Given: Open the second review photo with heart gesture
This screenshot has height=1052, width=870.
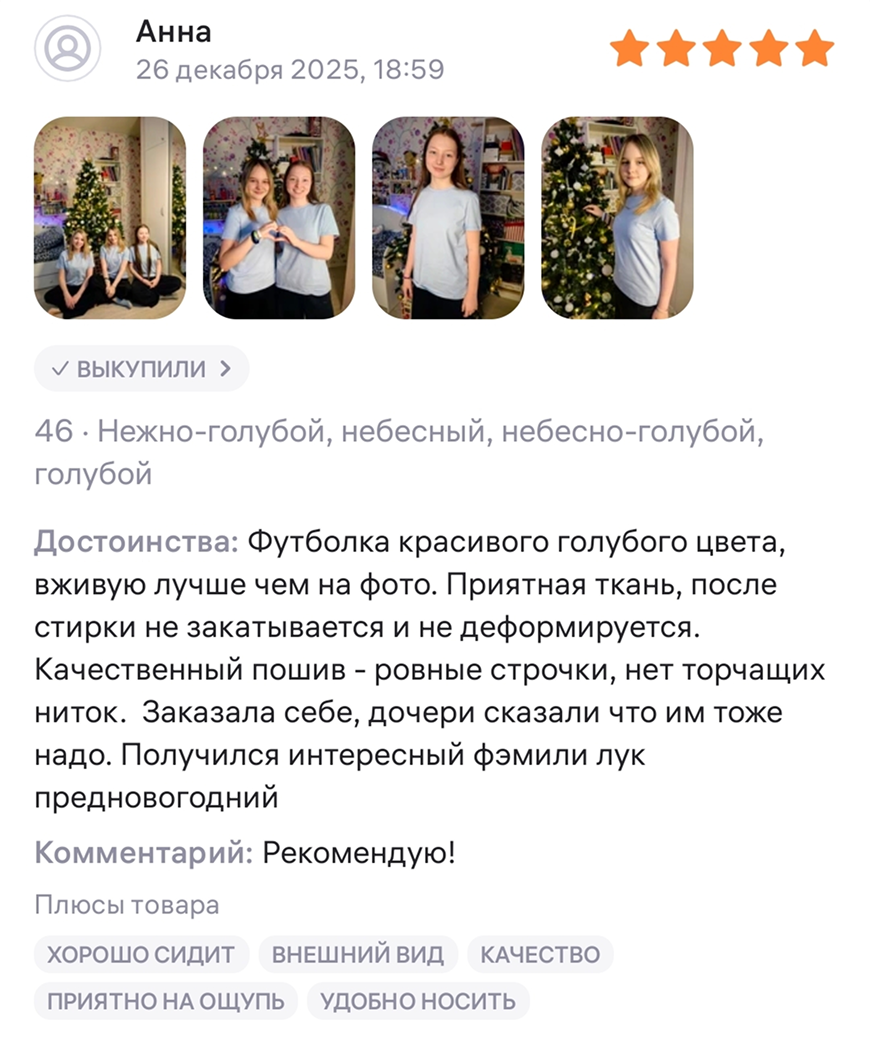Looking at the screenshot, I should (x=279, y=218).
